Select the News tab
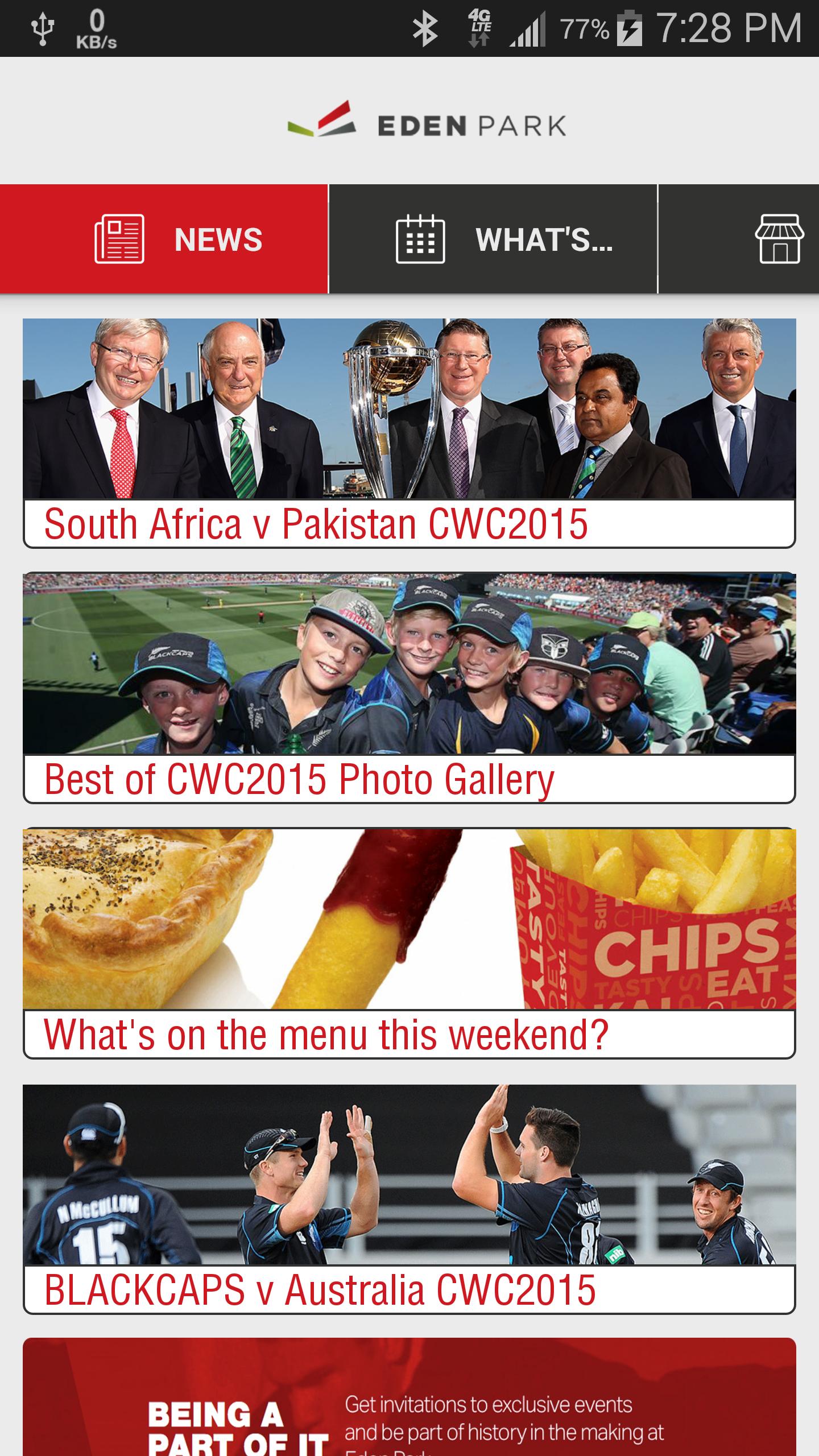Image resolution: width=819 pixels, height=1456 pixels. tap(164, 239)
